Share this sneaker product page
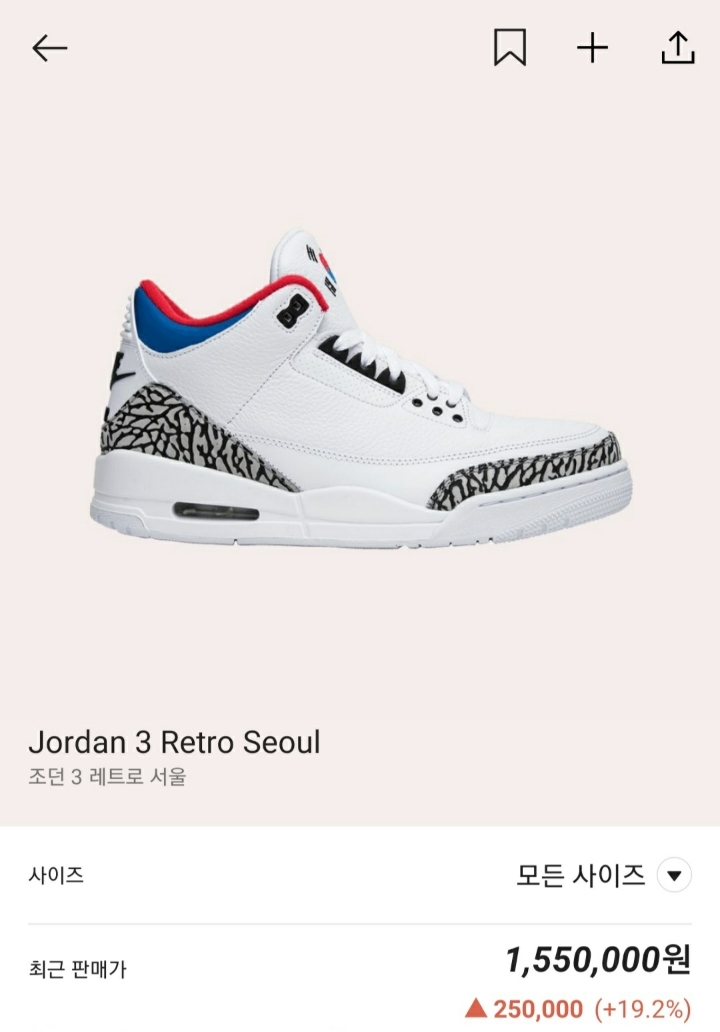 coord(677,48)
